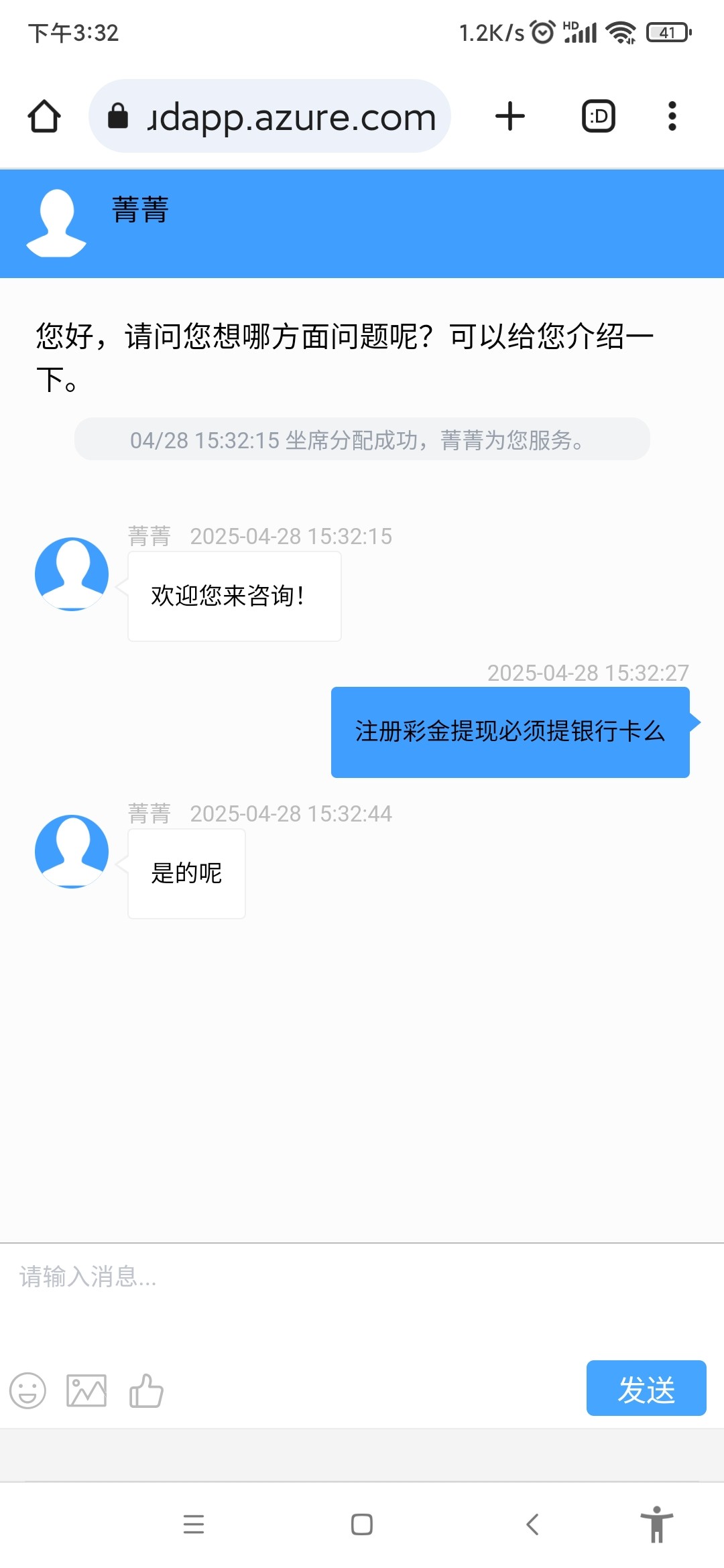Screen dimensions: 724x1568
Task: Open the tab switcher
Action: 598,117
